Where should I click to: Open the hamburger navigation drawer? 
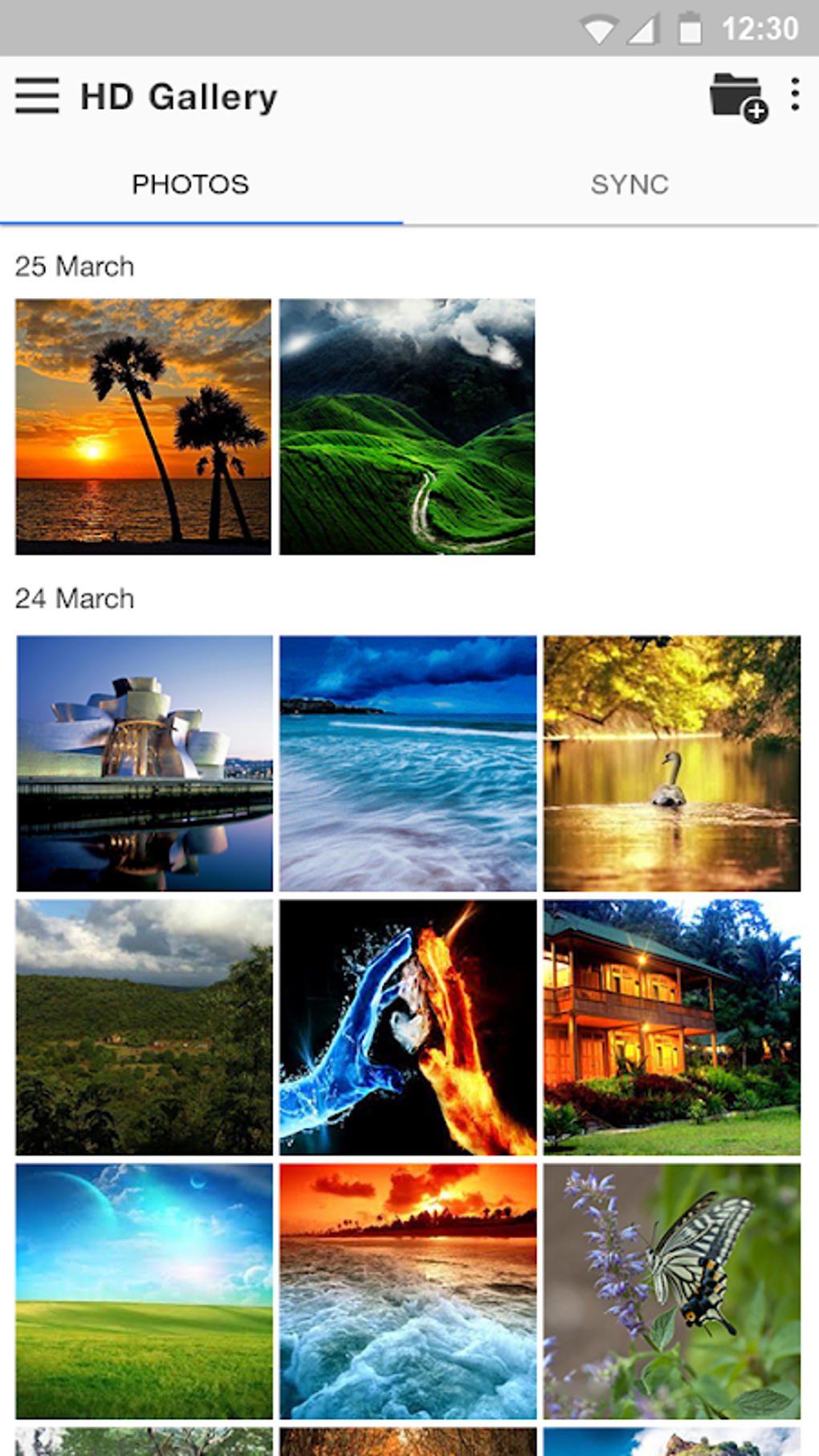click(x=37, y=96)
